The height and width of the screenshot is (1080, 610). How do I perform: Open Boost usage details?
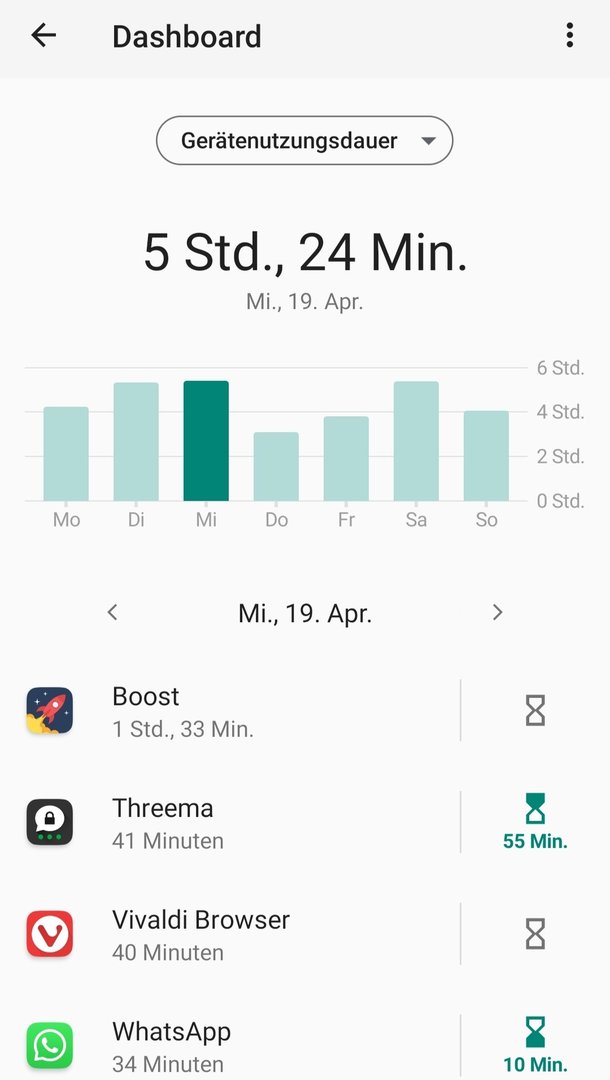click(x=240, y=711)
